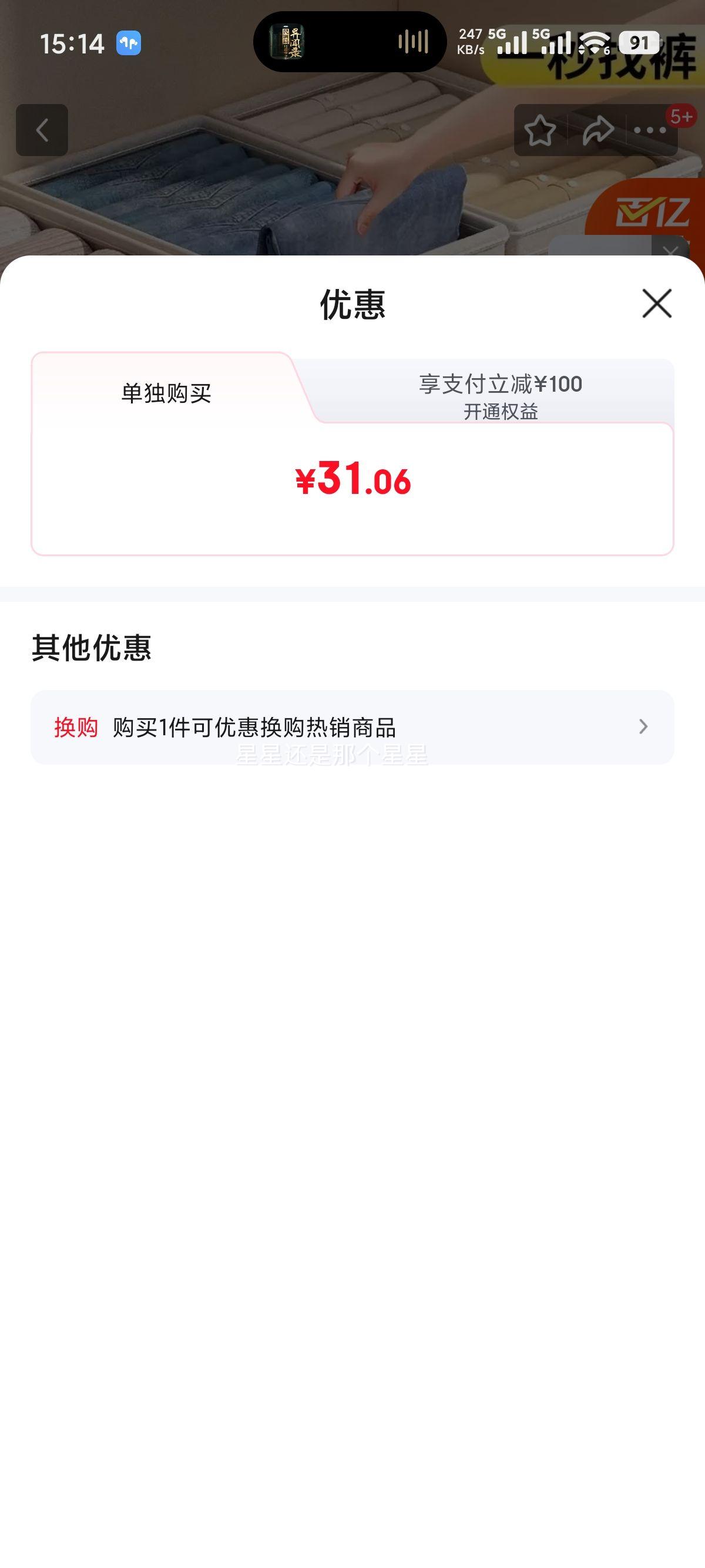
Task: Tap the ¥31.06 price text
Action: point(352,482)
